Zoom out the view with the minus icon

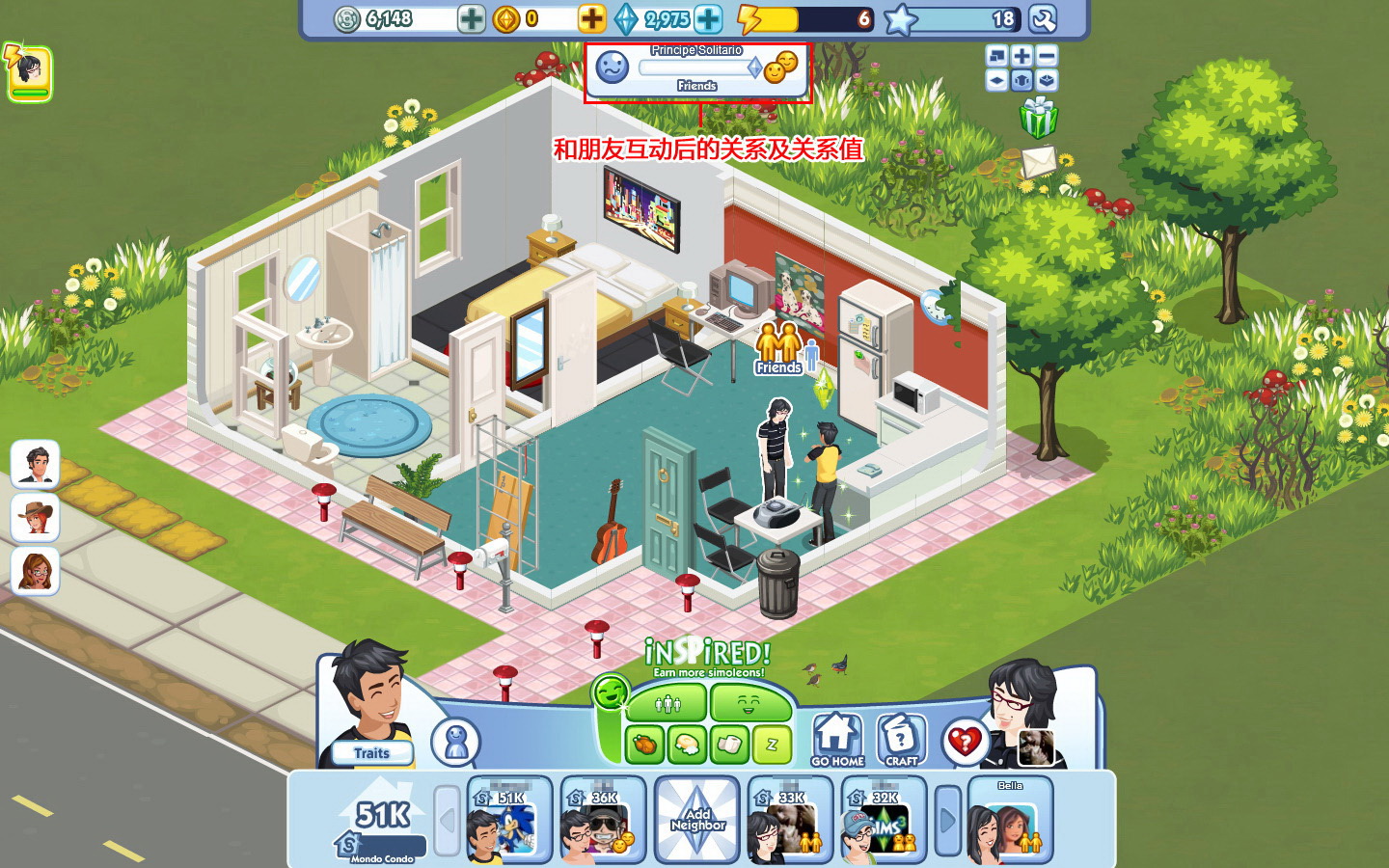coord(1047,56)
